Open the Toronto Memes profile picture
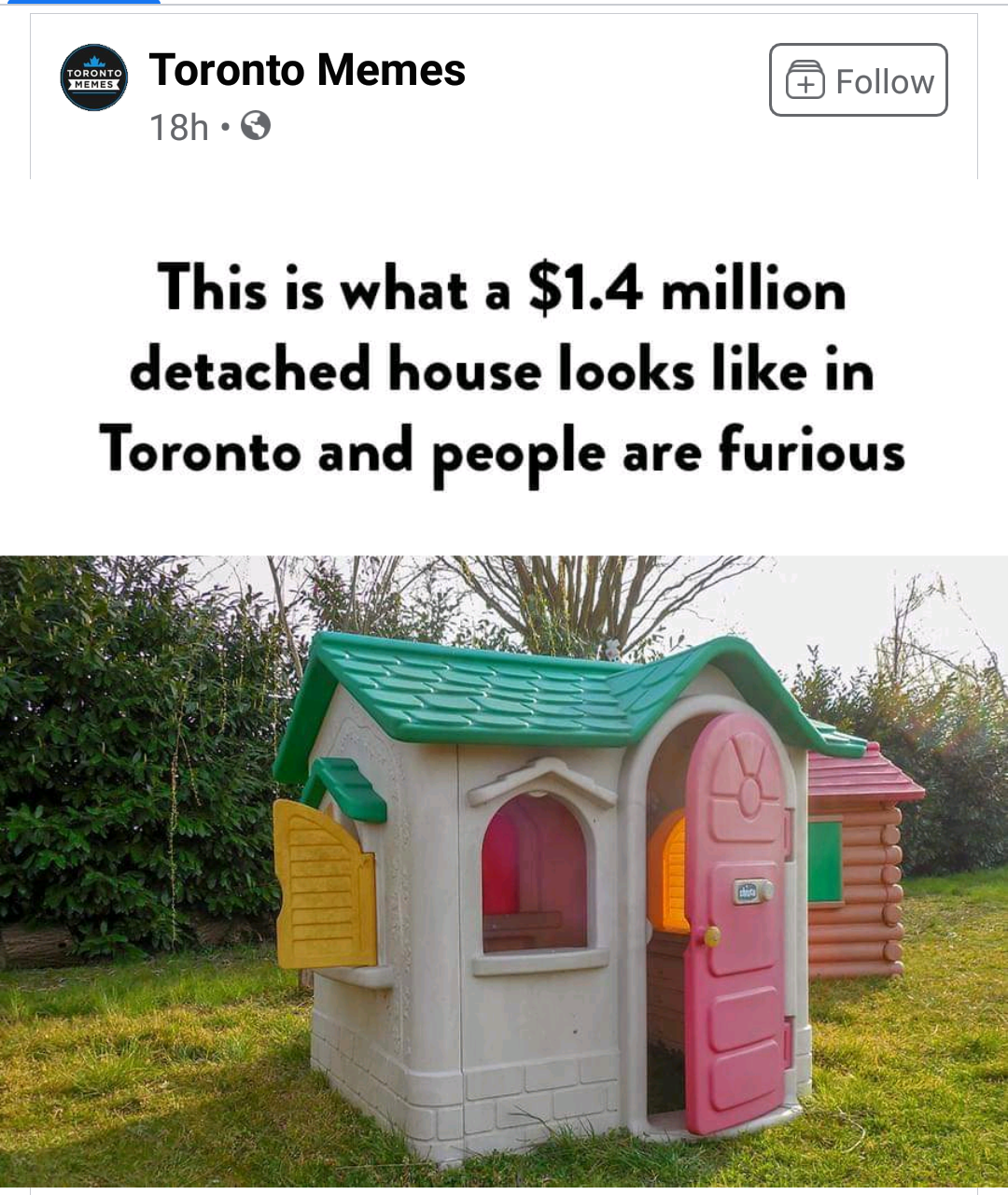This screenshot has height=1195, width=1008. coord(93,77)
